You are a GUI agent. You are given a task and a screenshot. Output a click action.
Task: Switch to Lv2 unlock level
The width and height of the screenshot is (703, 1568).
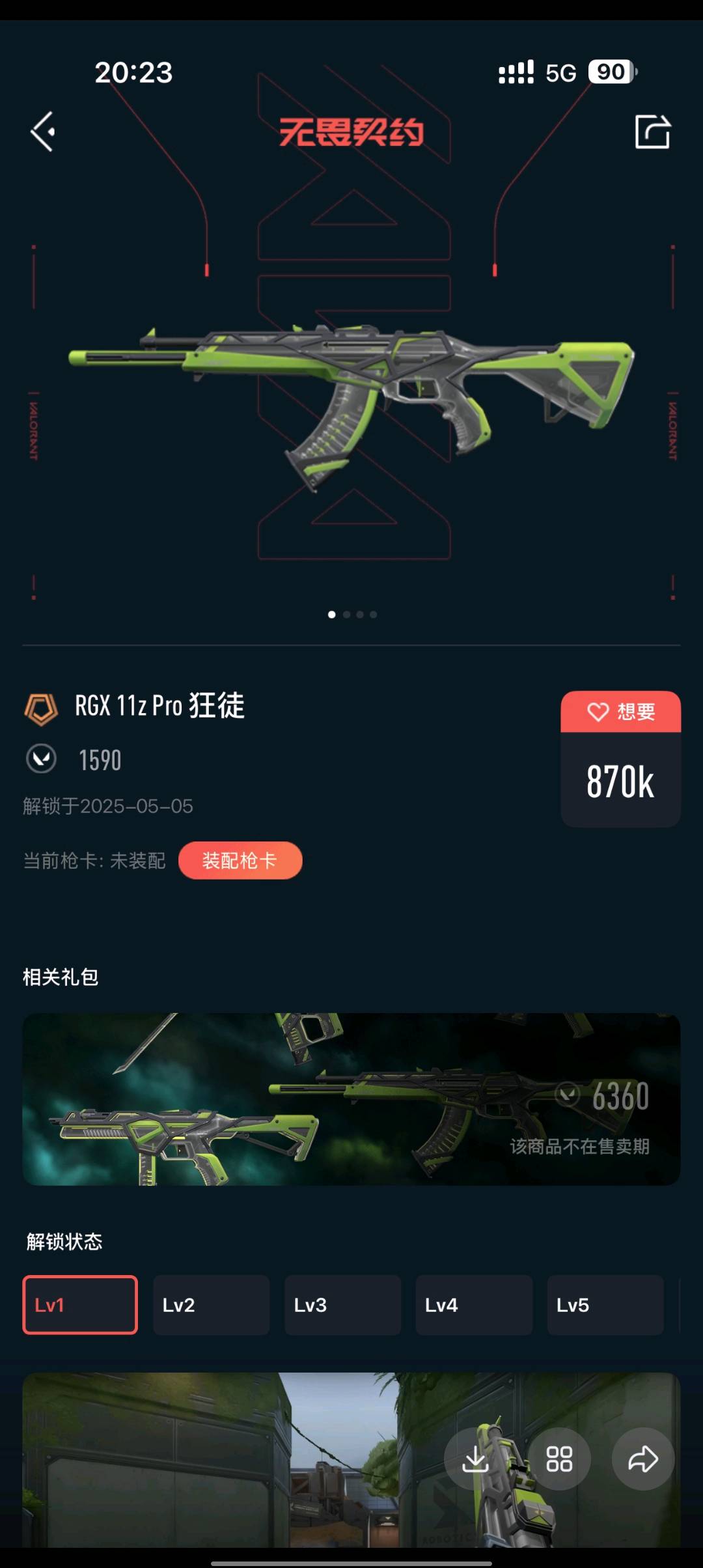pyautogui.click(x=211, y=1304)
